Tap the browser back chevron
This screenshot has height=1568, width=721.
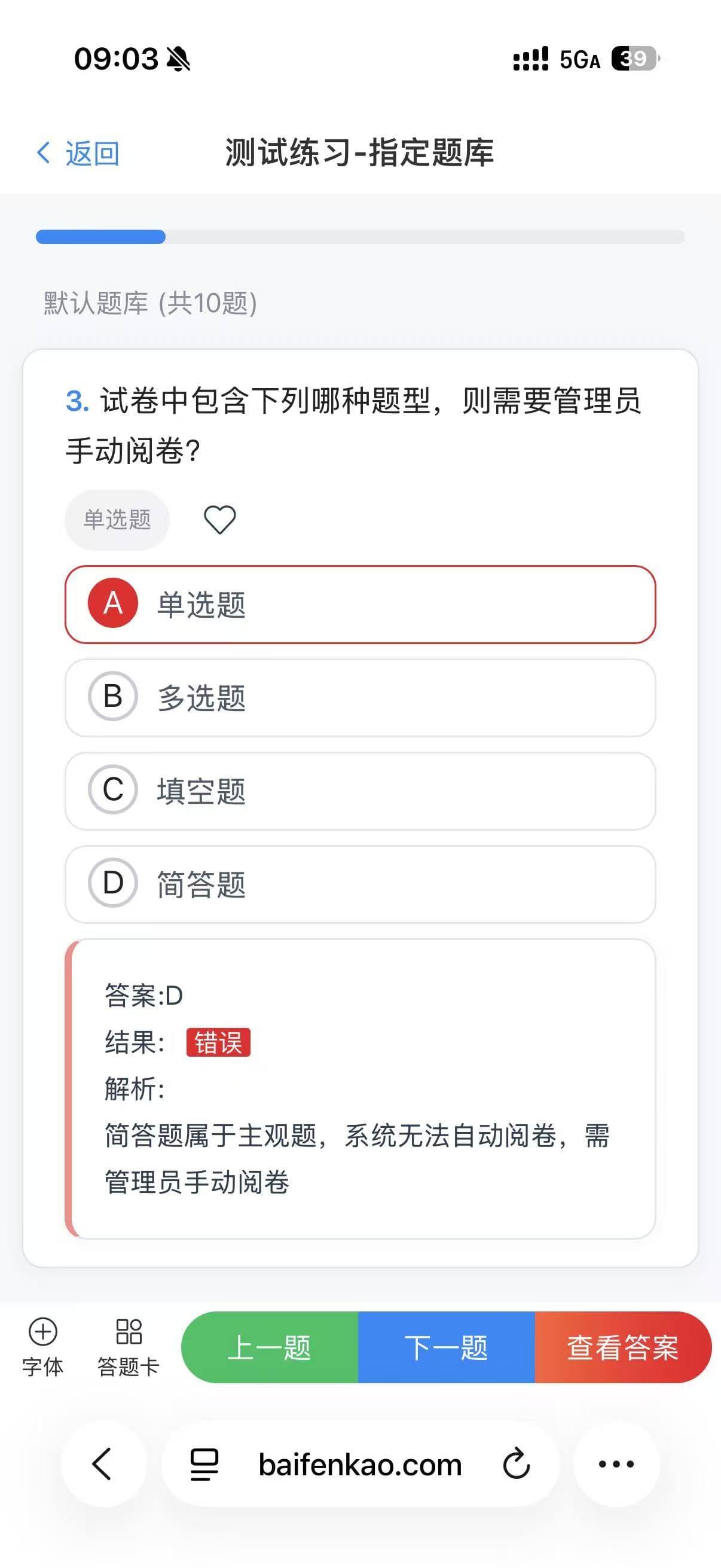pos(102,1465)
